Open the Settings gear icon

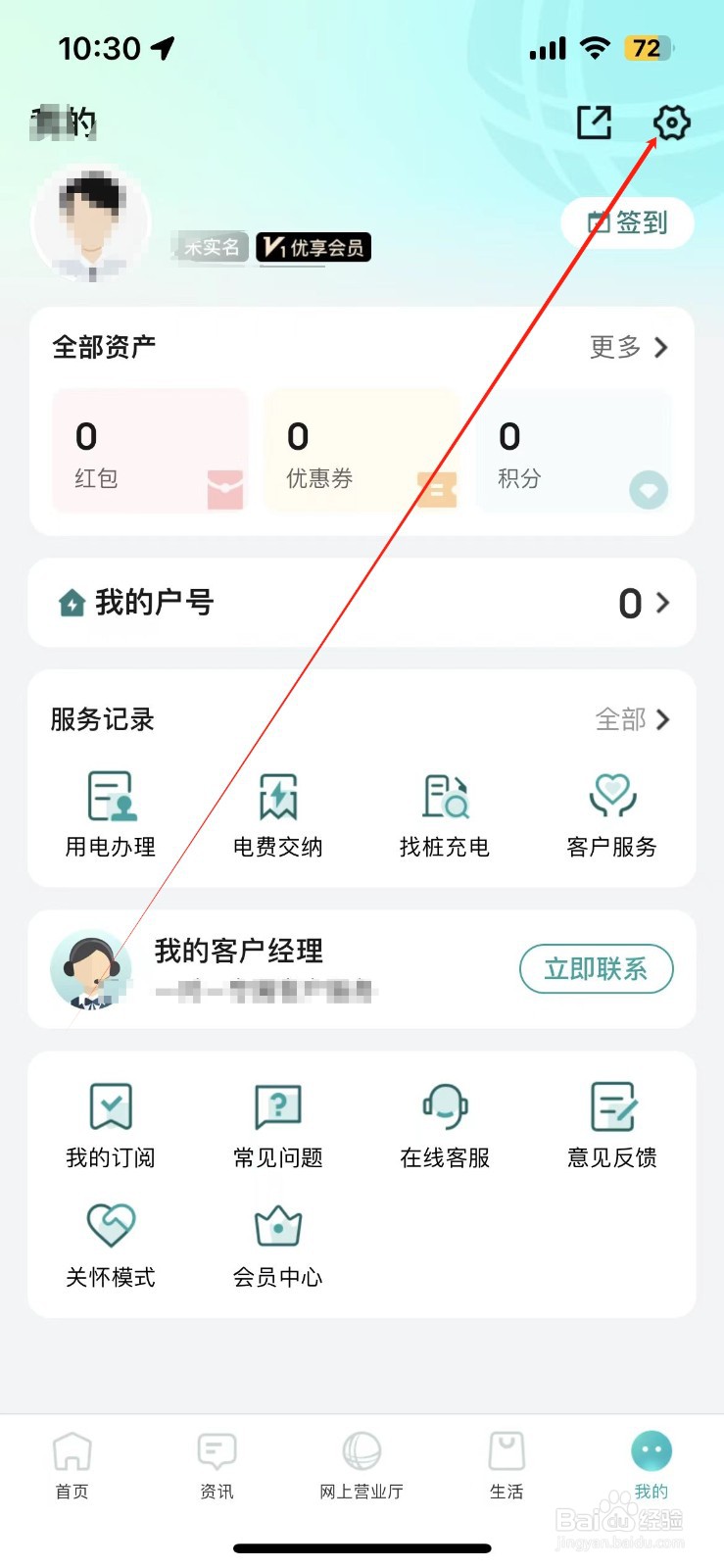(671, 123)
